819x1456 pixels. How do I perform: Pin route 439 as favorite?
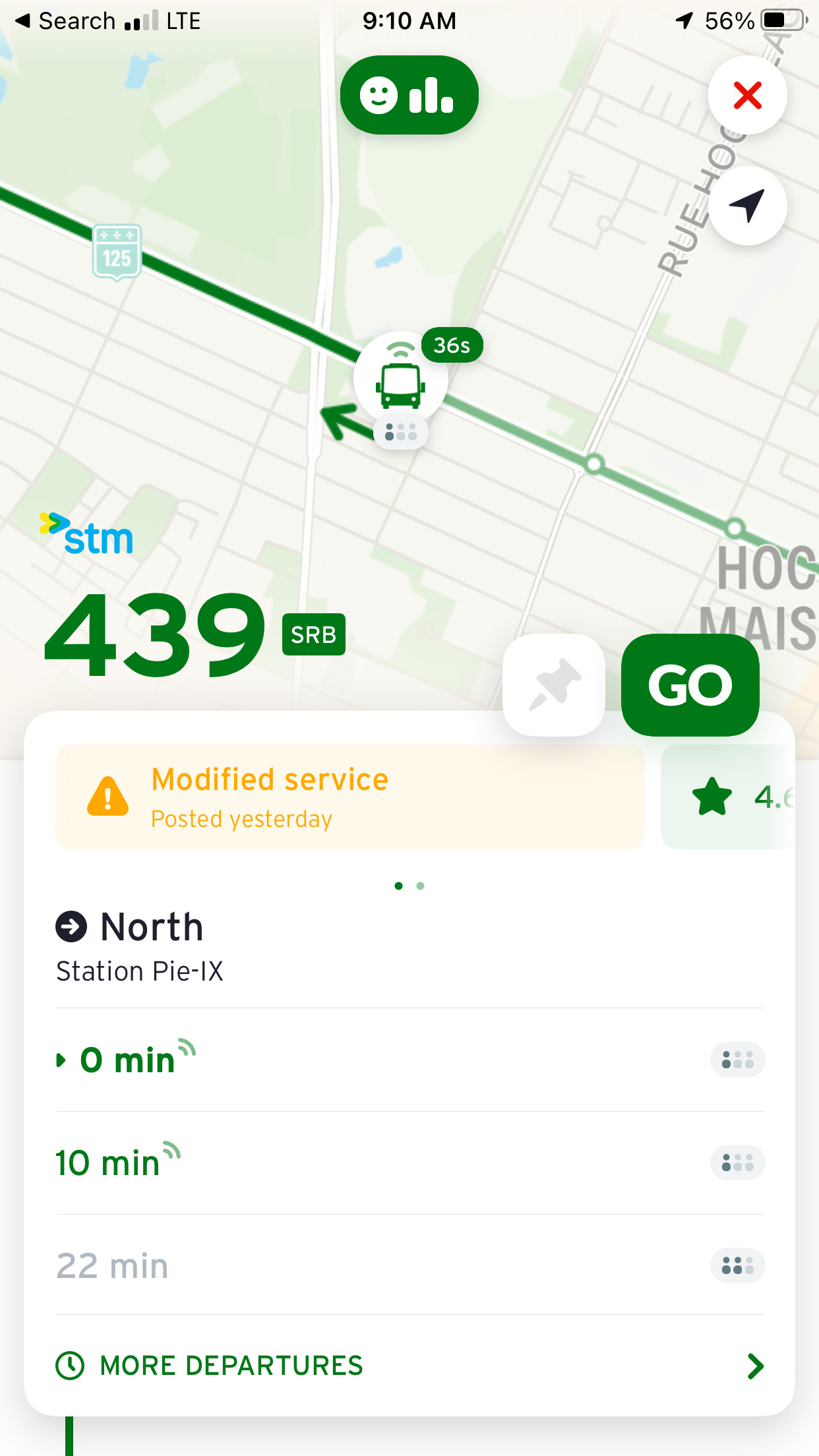[554, 685]
